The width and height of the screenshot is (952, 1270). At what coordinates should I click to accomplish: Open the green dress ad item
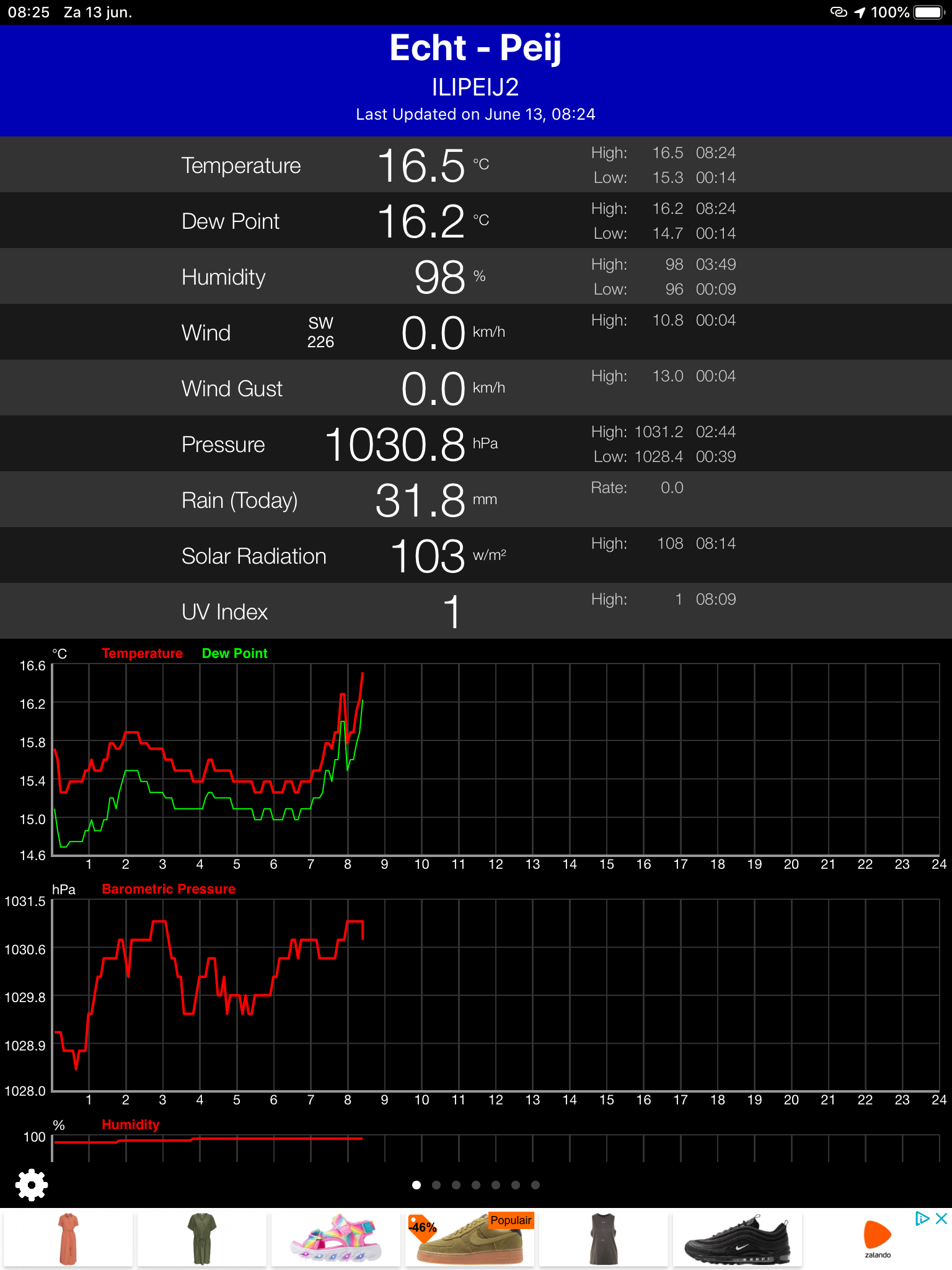(202, 1239)
